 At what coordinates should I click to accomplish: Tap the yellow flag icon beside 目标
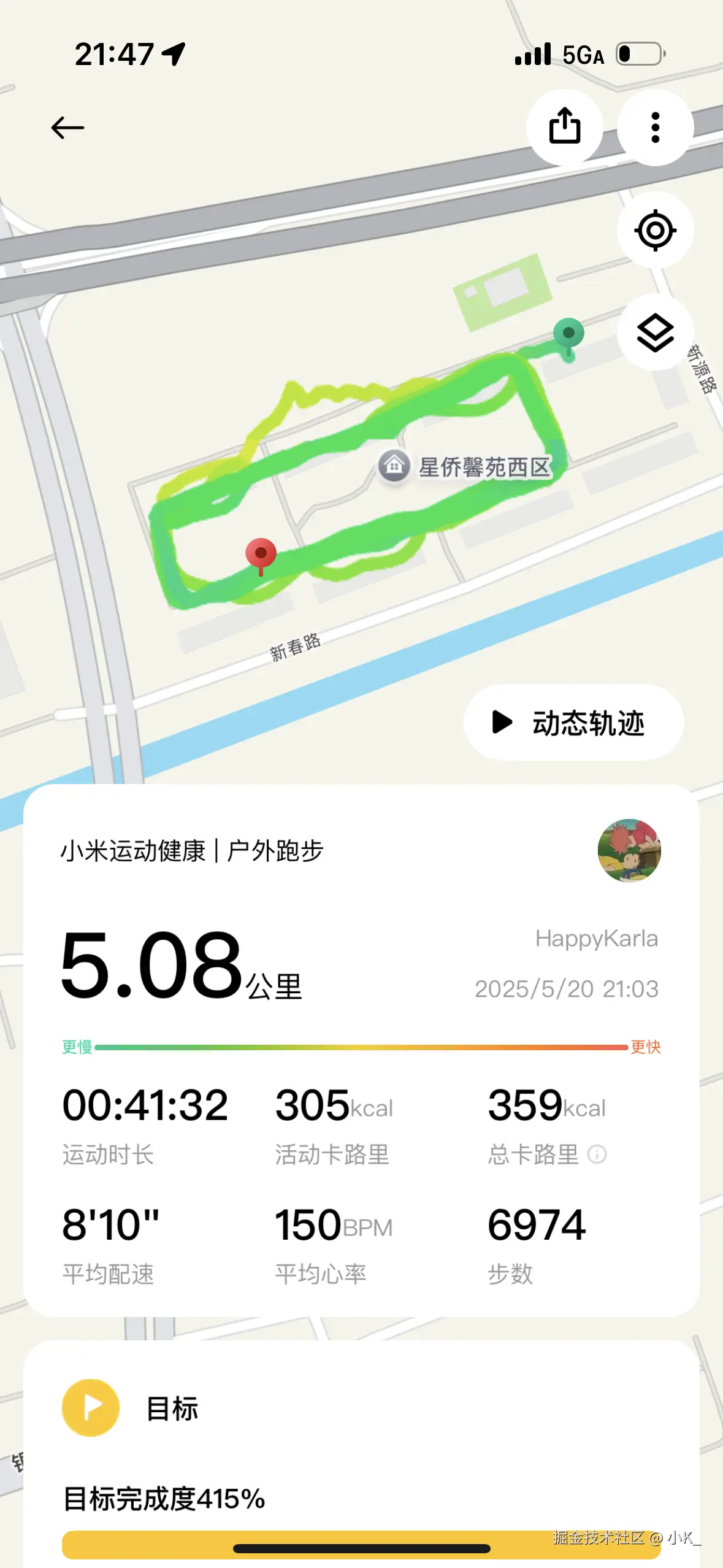[x=90, y=1409]
